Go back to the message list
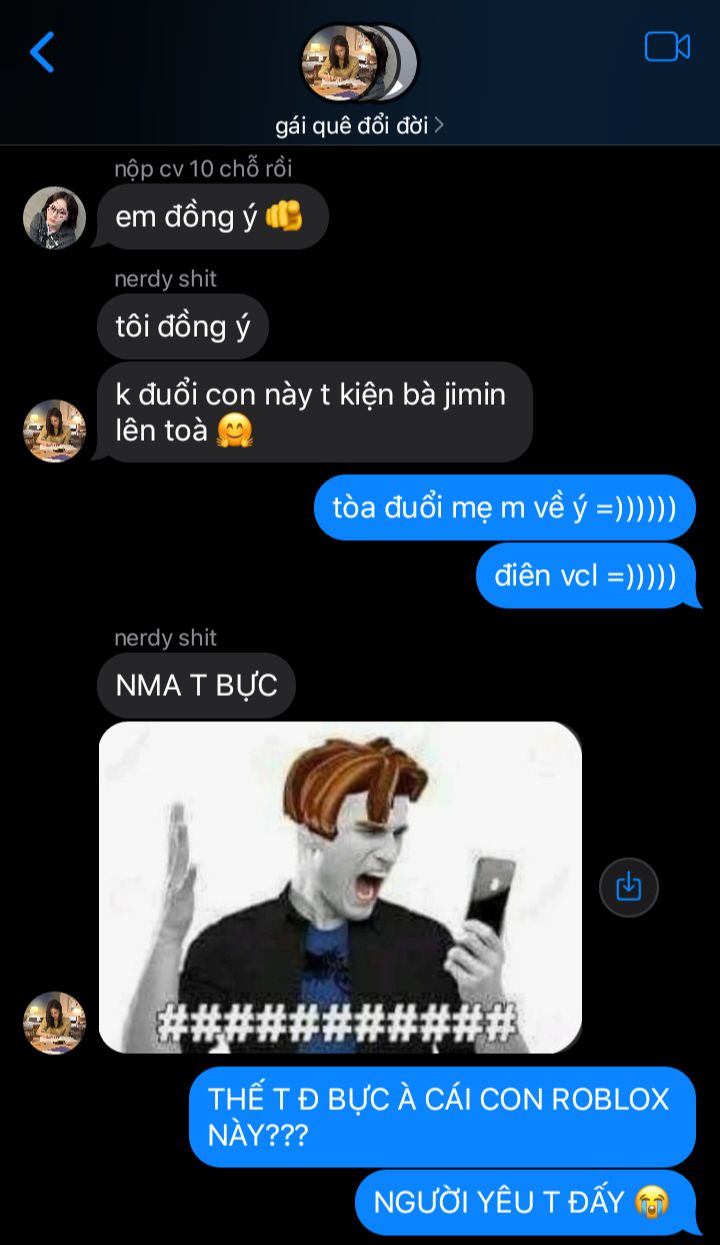Viewport: 720px width, 1245px height. (42, 52)
